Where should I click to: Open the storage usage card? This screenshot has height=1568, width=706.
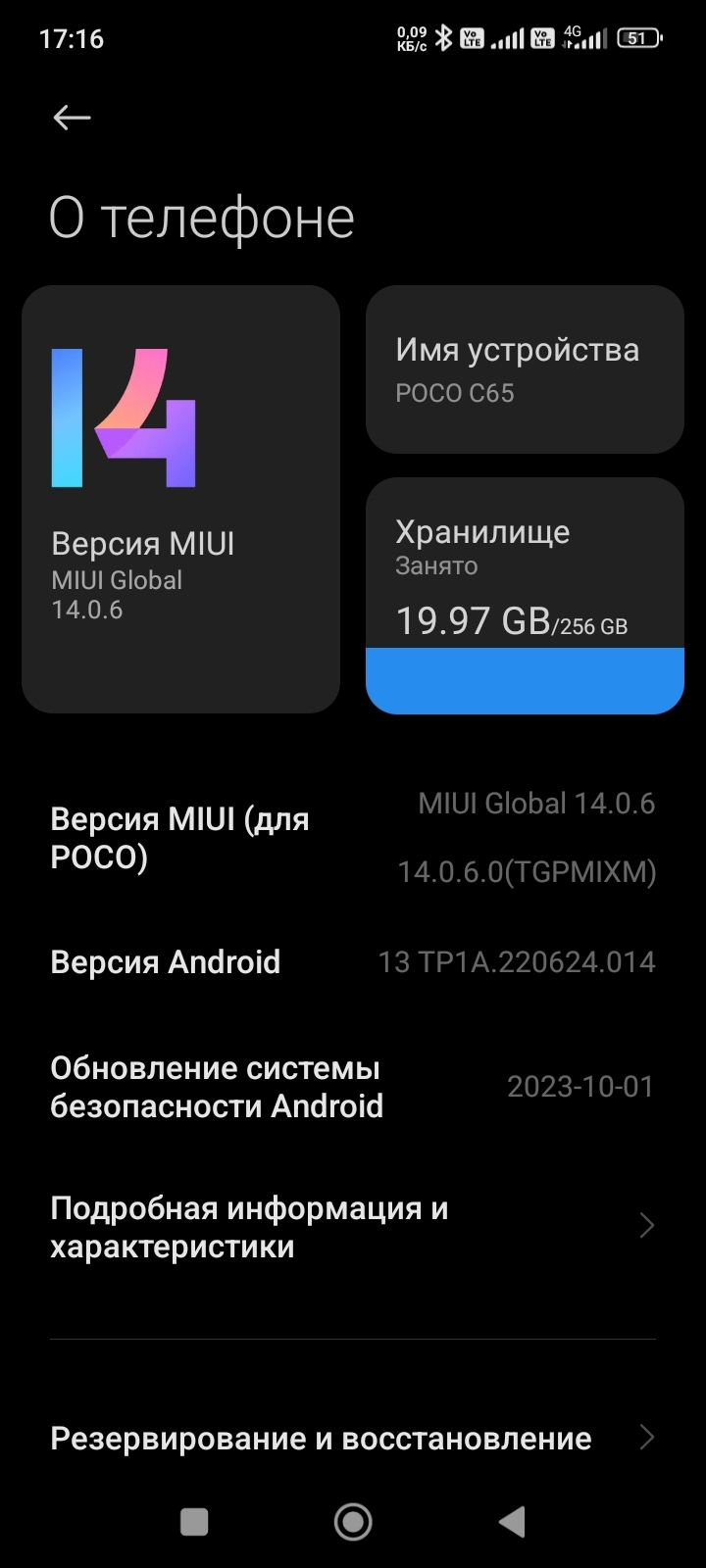525,595
